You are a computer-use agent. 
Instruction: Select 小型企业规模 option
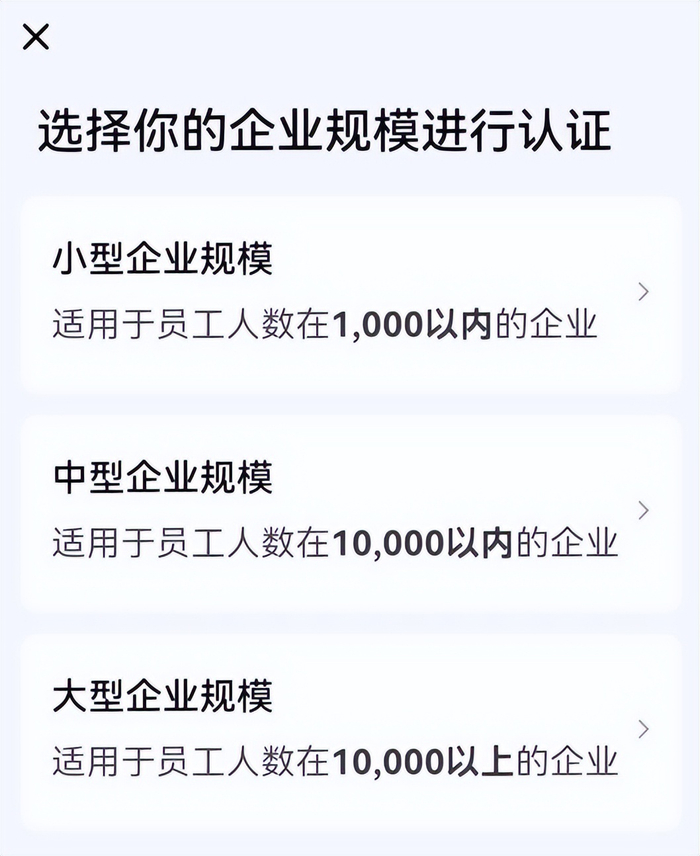tap(350, 293)
